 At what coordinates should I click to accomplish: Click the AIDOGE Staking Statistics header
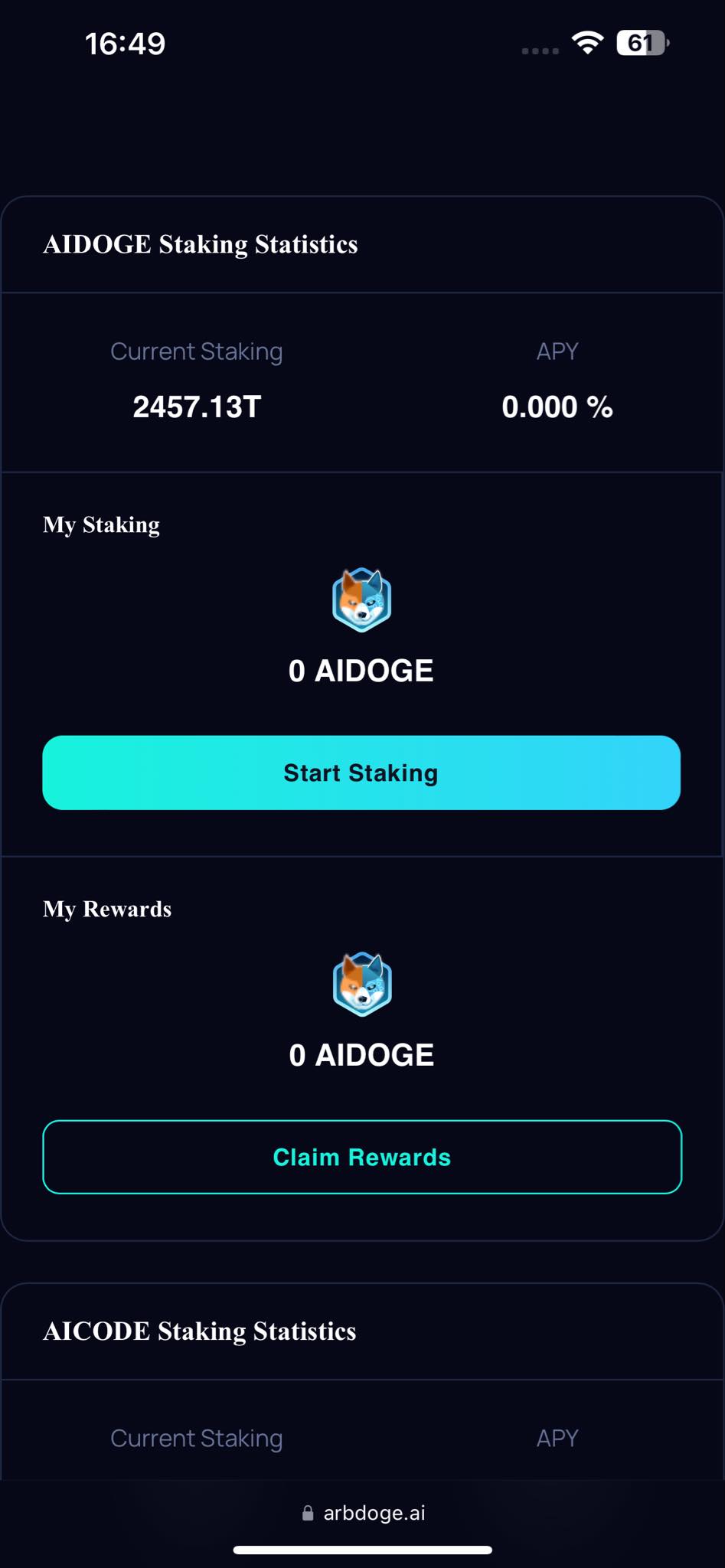(200, 244)
